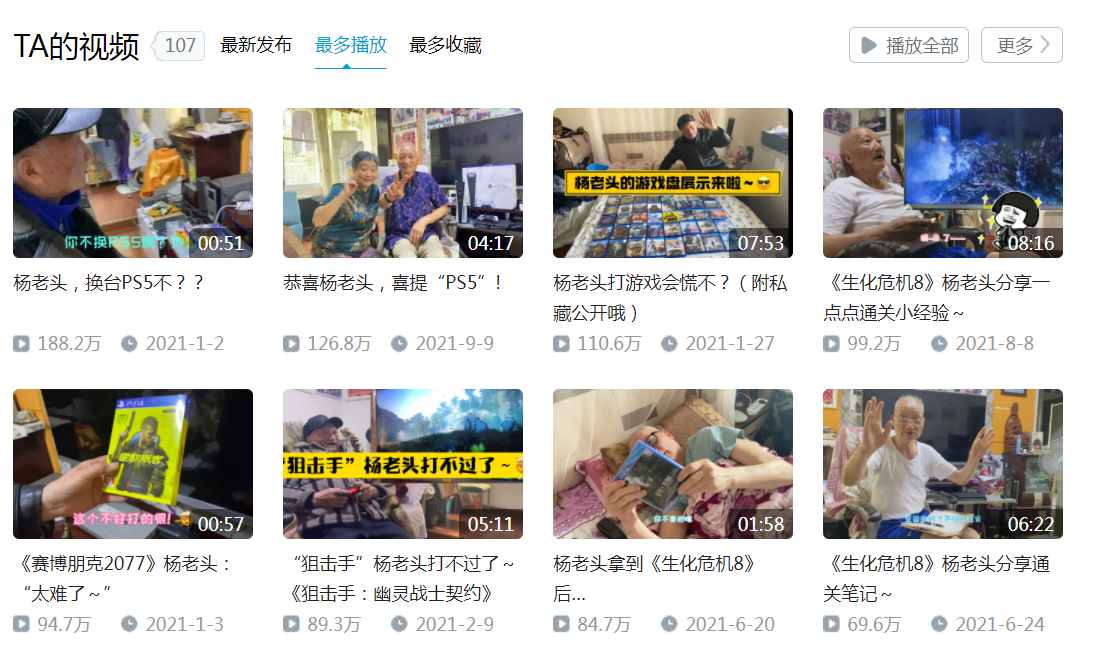The width and height of the screenshot is (1093, 661).
Task: Play video 恭喜杨老头，喜提"PS5"！
Action: click(402, 183)
